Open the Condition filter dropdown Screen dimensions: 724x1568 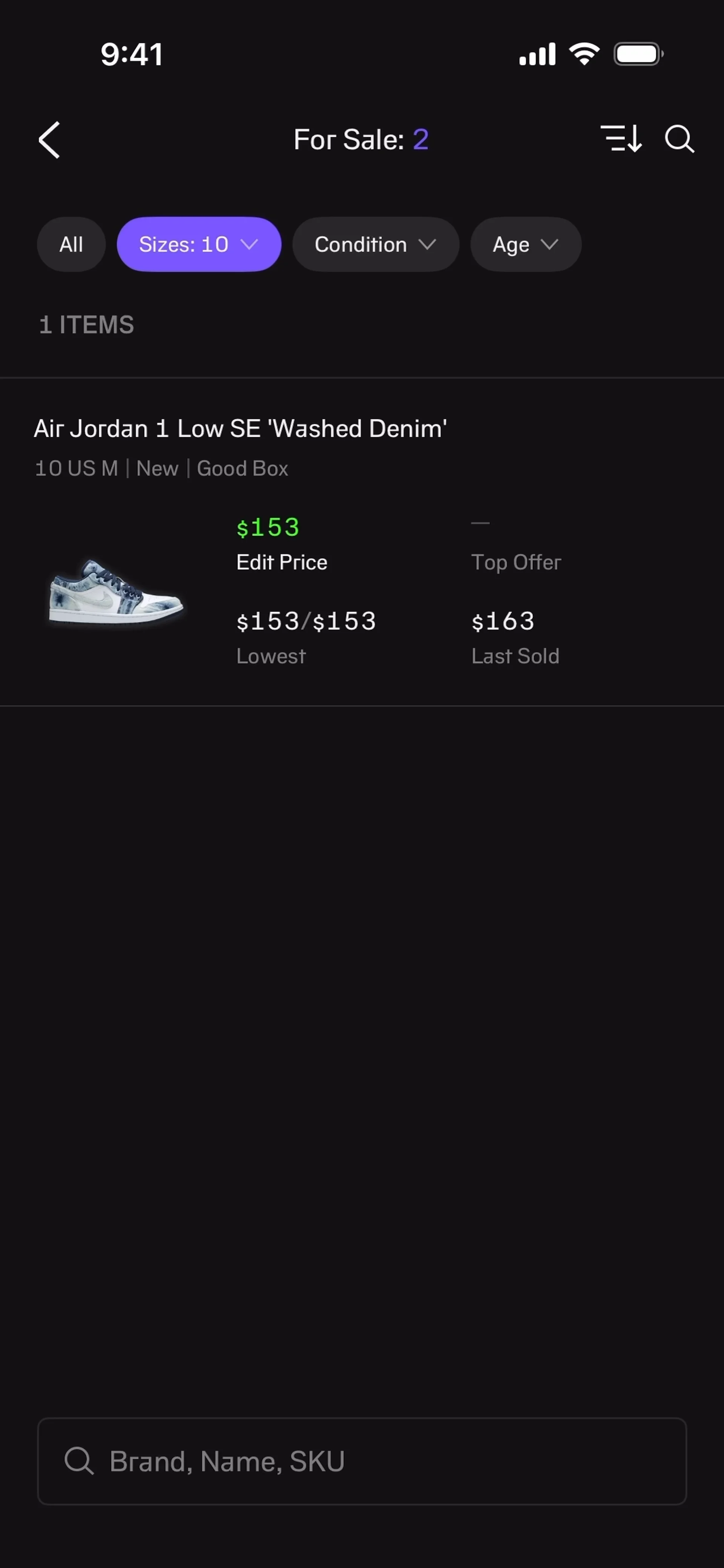375,244
